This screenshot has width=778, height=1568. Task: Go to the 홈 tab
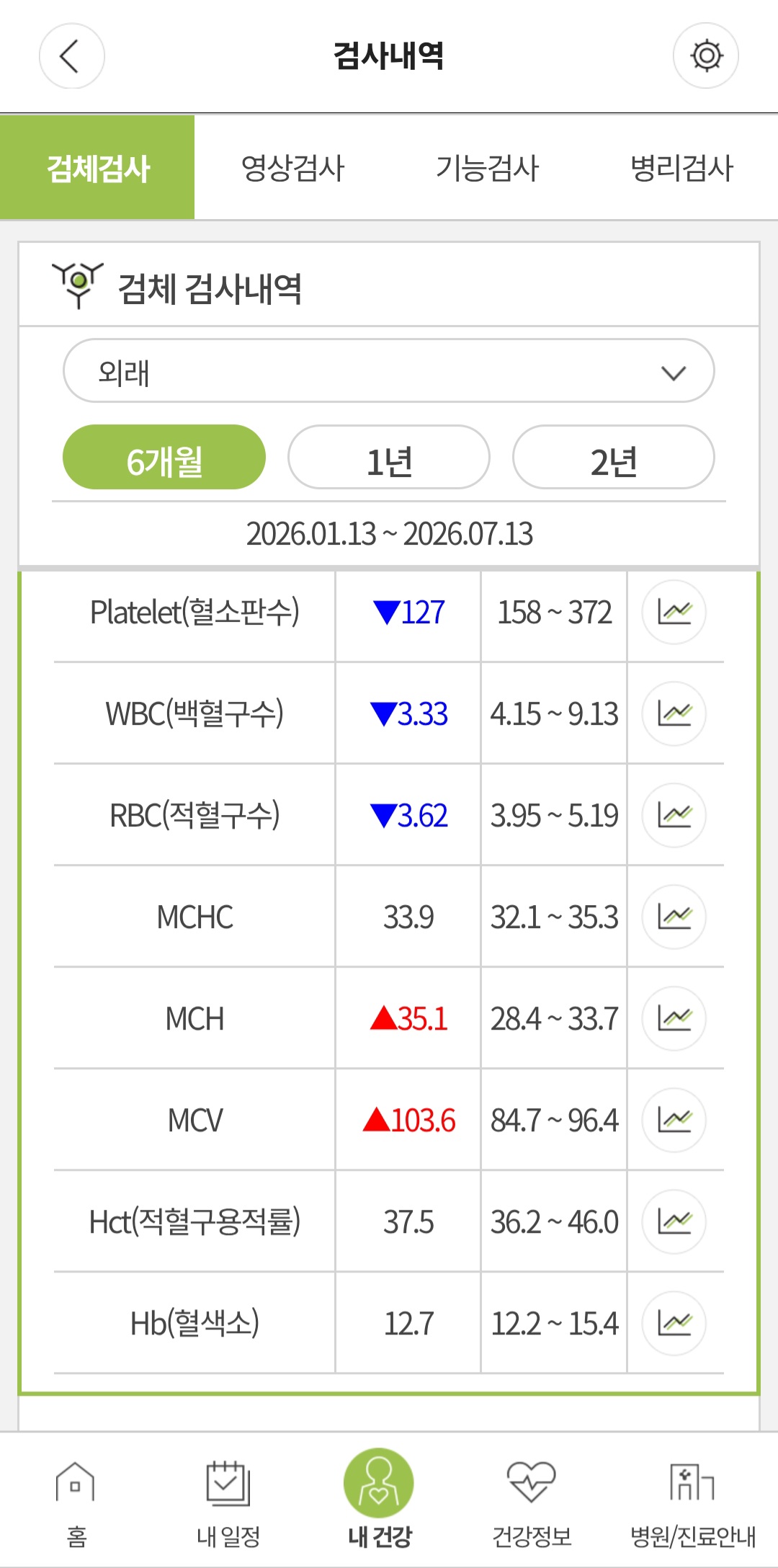76,1505
